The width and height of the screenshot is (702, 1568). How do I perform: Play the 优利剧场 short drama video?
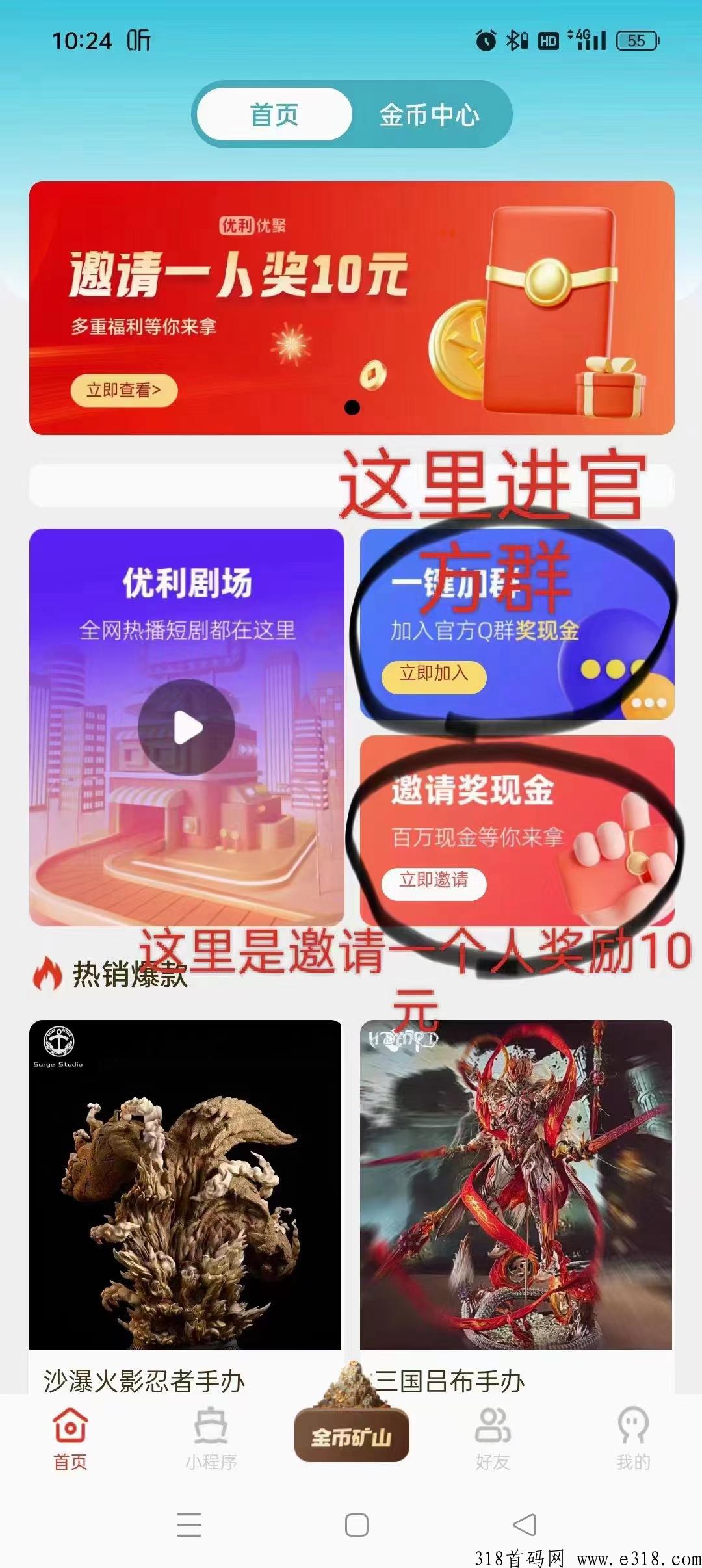(x=187, y=727)
